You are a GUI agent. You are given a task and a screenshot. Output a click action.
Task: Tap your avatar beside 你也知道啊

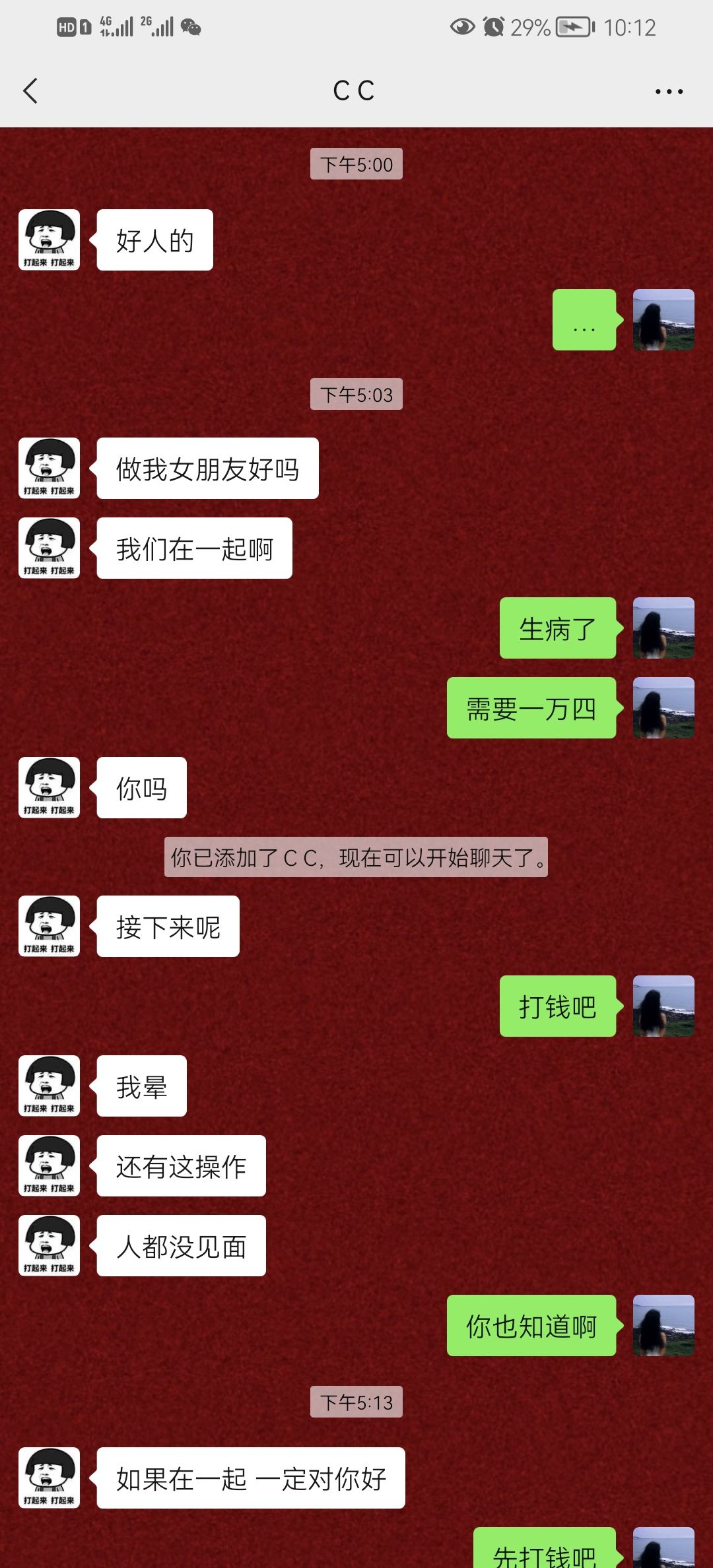663,1326
